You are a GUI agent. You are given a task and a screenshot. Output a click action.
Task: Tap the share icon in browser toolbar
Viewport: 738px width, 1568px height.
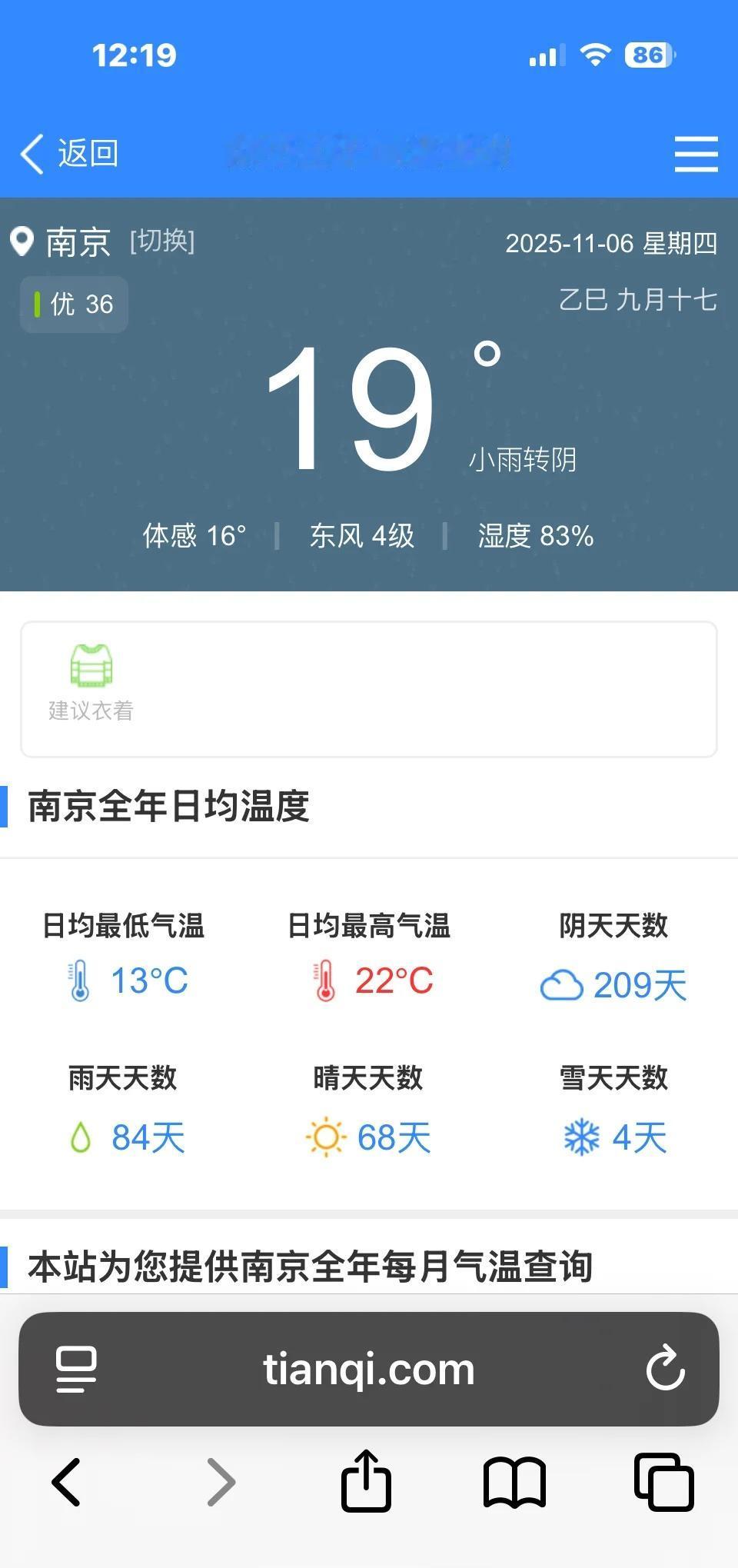coord(366,1481)
